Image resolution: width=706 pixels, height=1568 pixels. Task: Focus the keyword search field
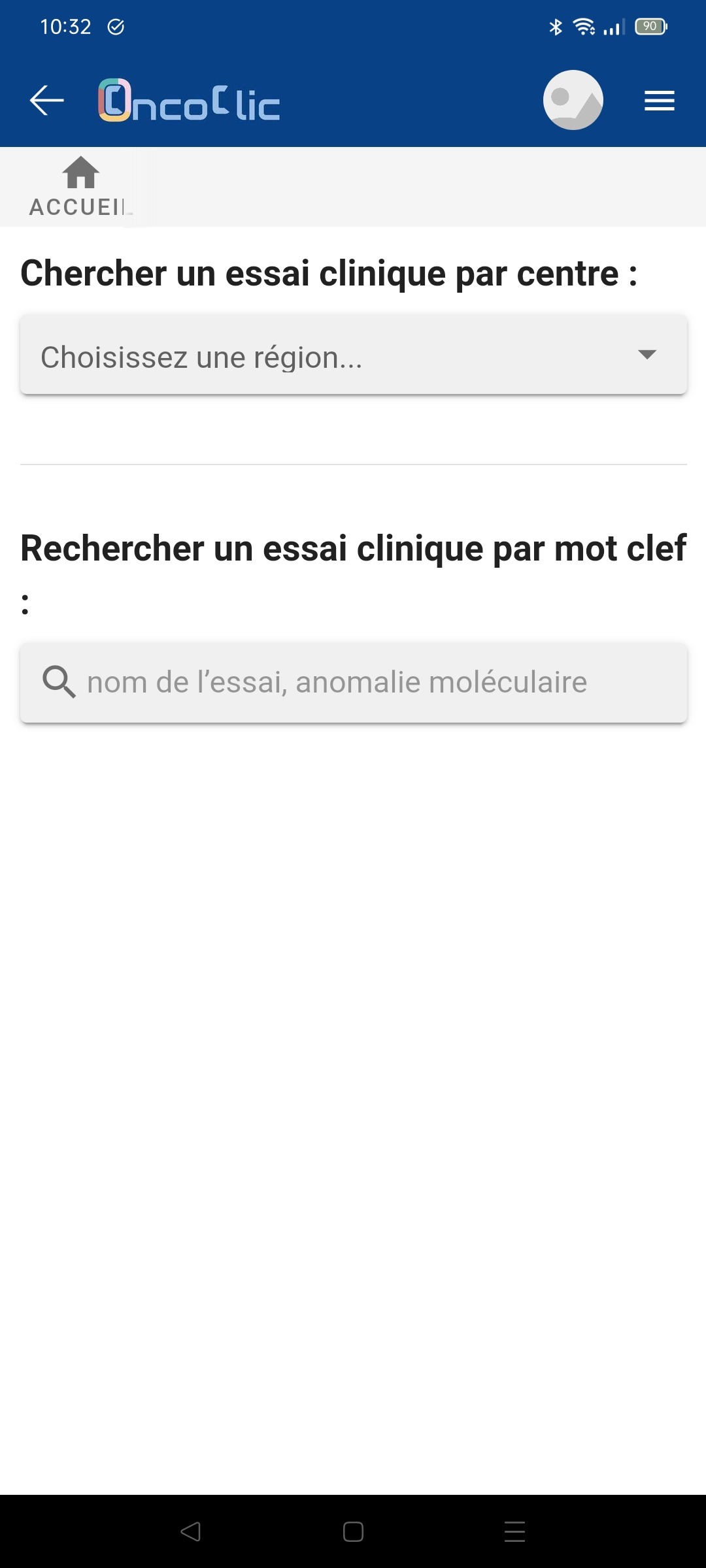point(353,682)
